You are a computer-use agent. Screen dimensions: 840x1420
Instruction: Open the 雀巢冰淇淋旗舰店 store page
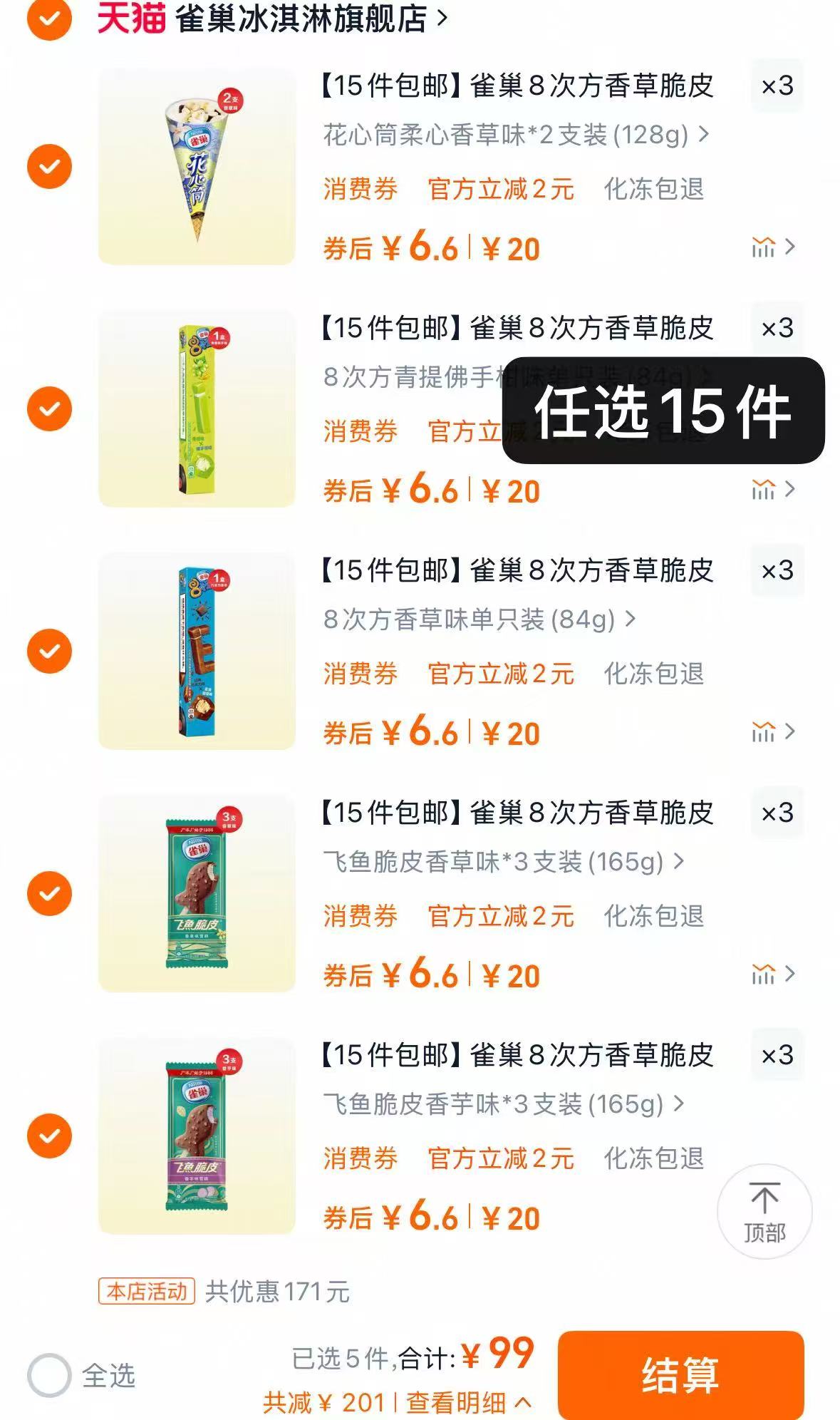tap(299, 19)
